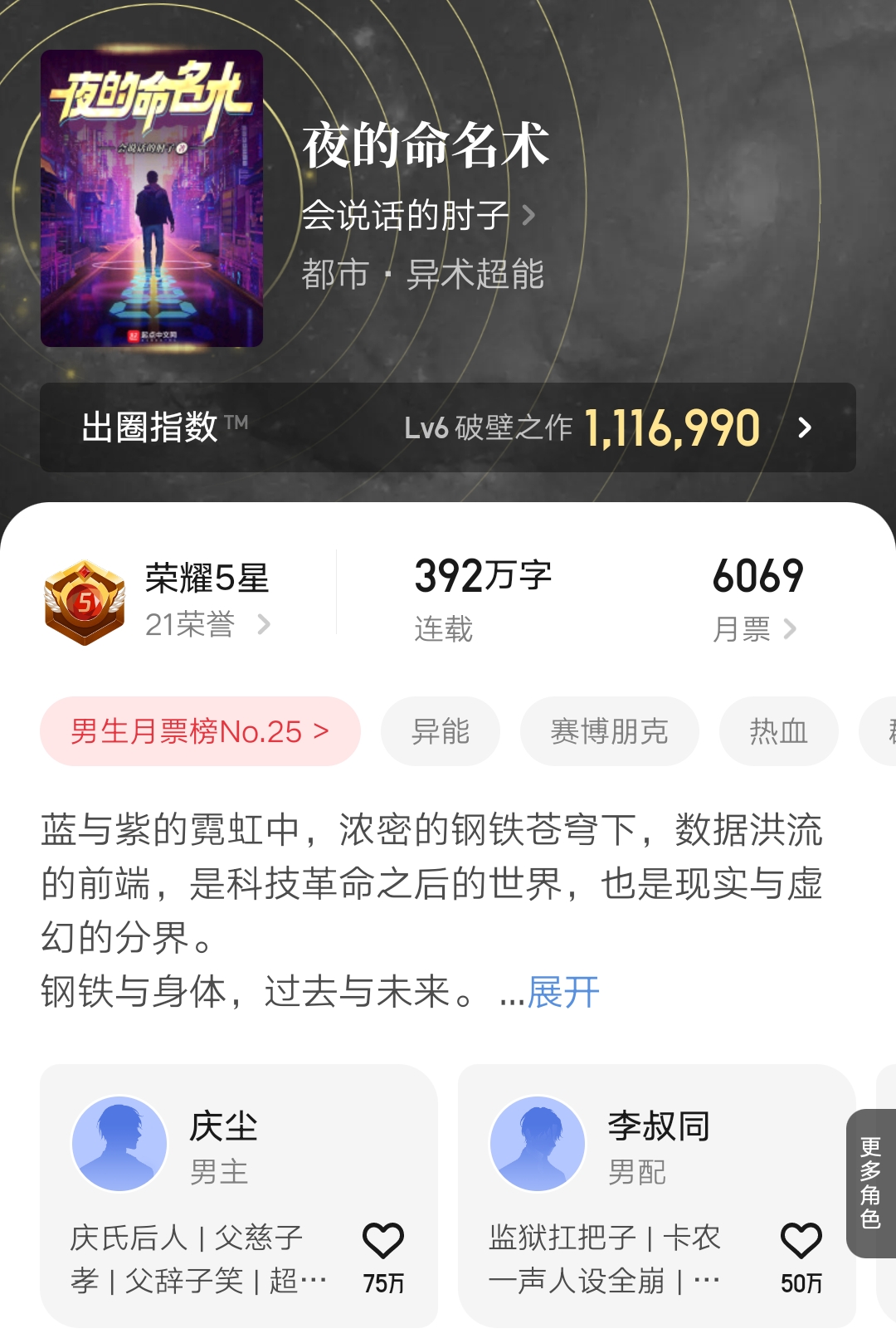Image resolution: width=896 pixels, height=1343 pixels.
Task: Show 更多角色 more characters
Action: click(x=870, y=1183)
